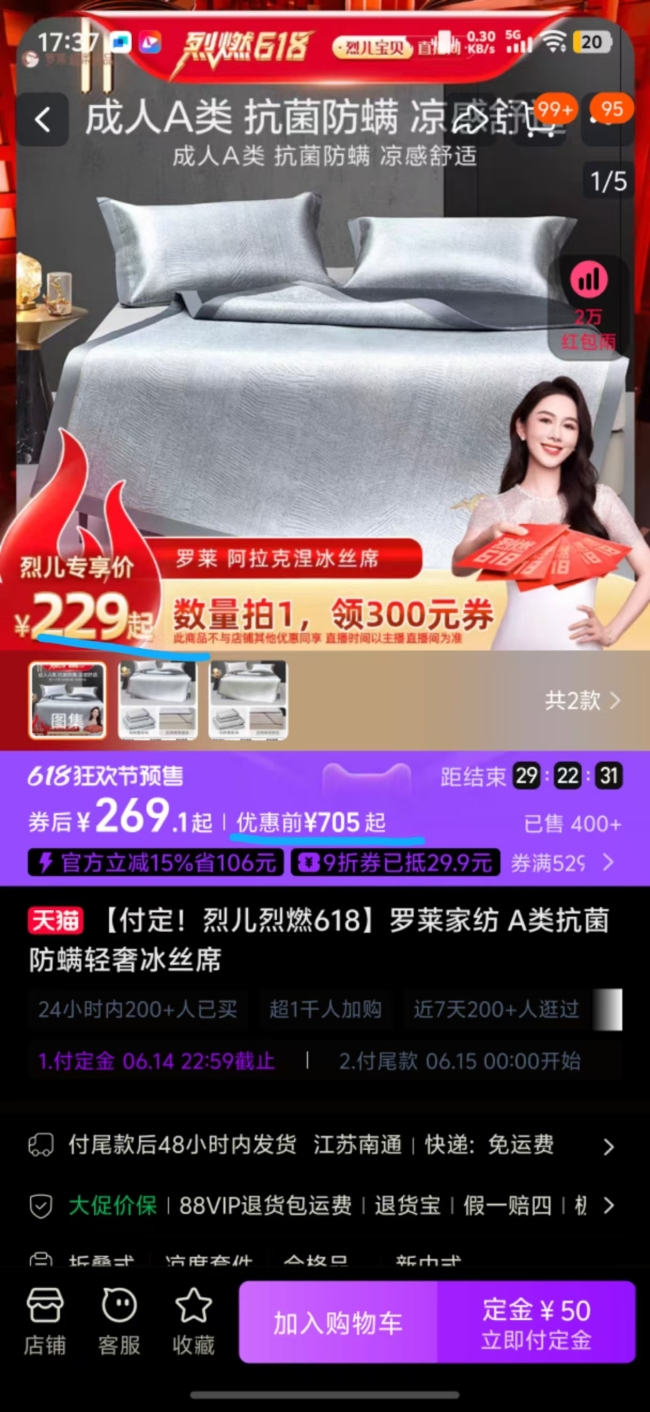Viewport: 650px width, 1412px height.
Task: Tap 加入购物车 to add to cart
Action: pyautogui.click(x=338, y=1323)
